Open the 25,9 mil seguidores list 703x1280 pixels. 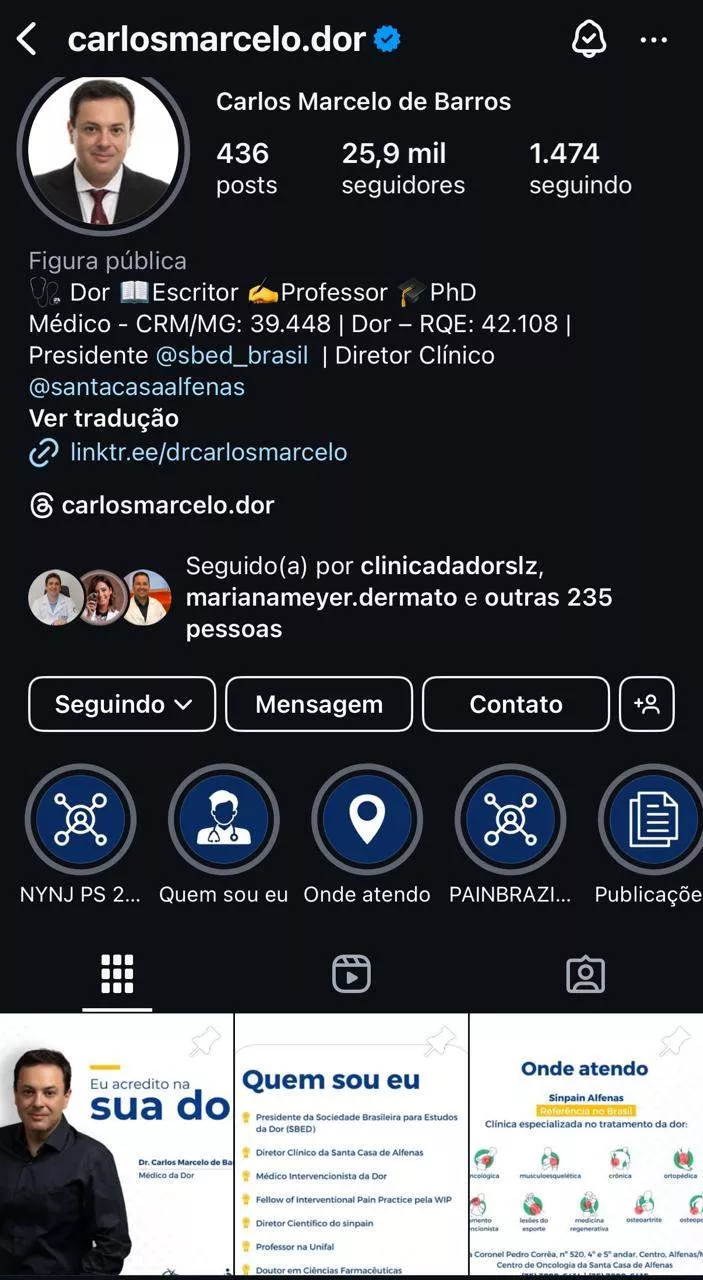[403, 168]
